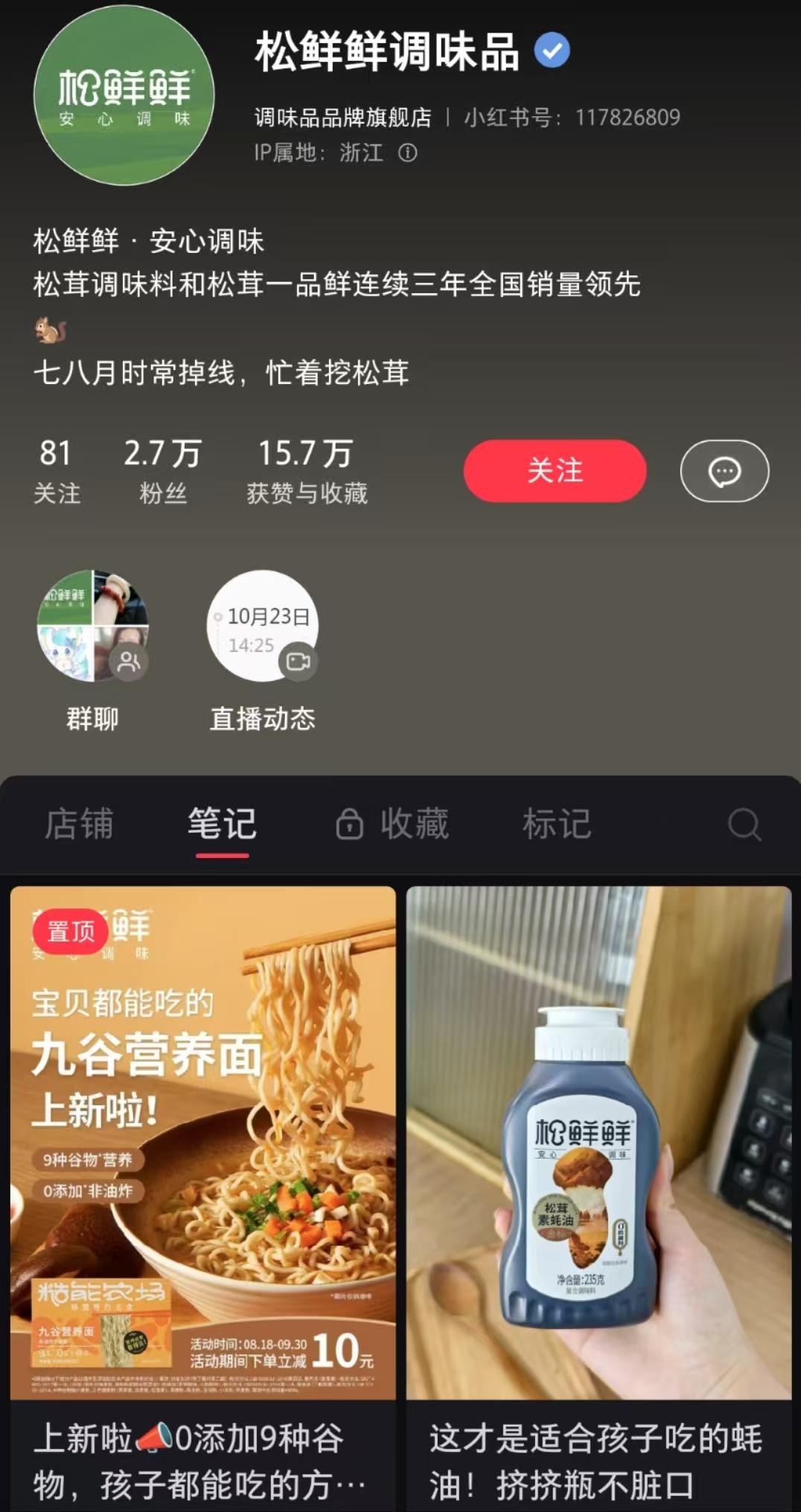This screenshot has width=801, height=1512.
Task: View the 2.7万 粉丝 followers list
Action: pos(163,471)
